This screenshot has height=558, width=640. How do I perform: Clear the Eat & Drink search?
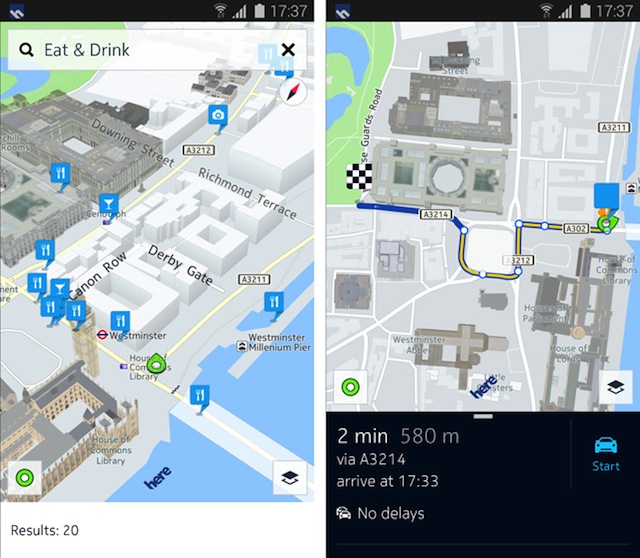click(288, 50)
